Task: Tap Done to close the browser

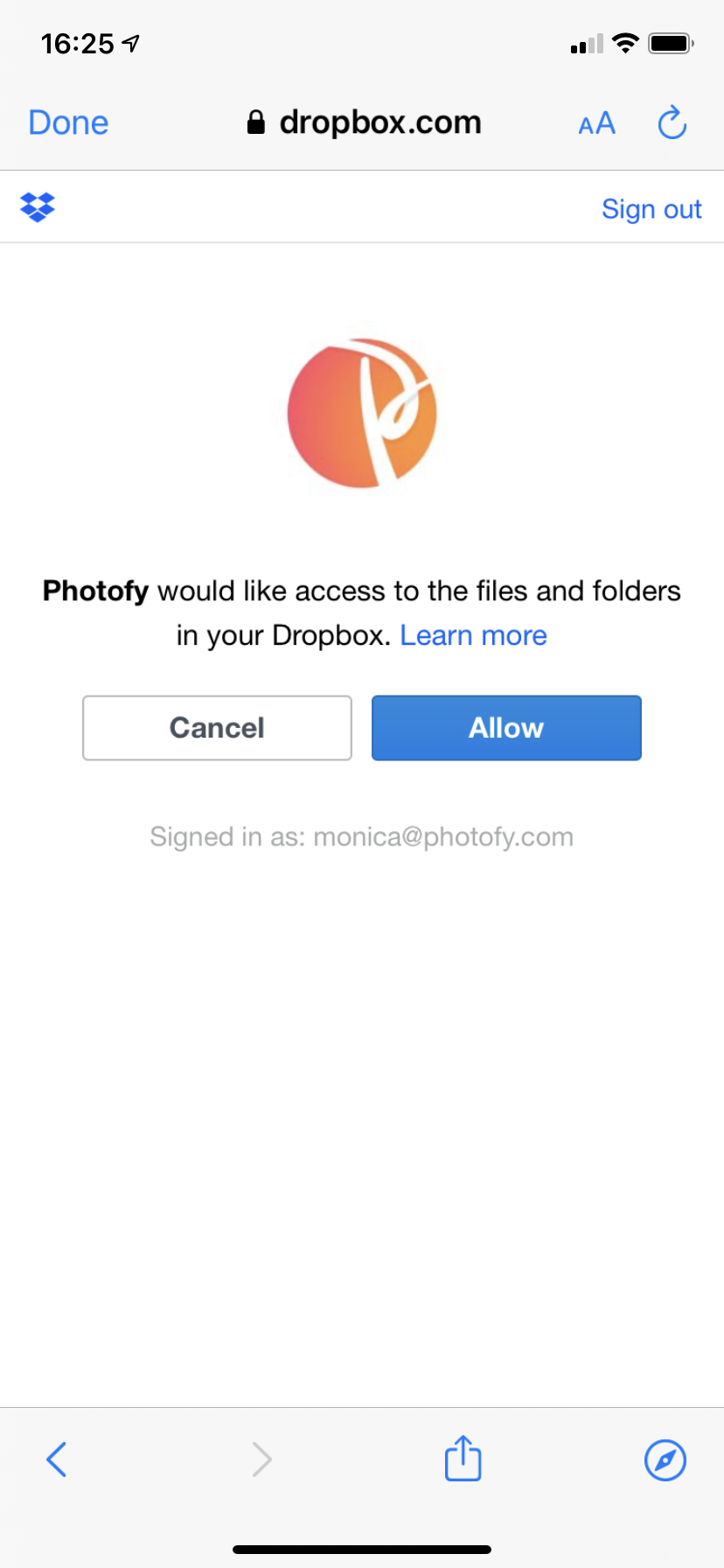Action: [x=68, y=122]
